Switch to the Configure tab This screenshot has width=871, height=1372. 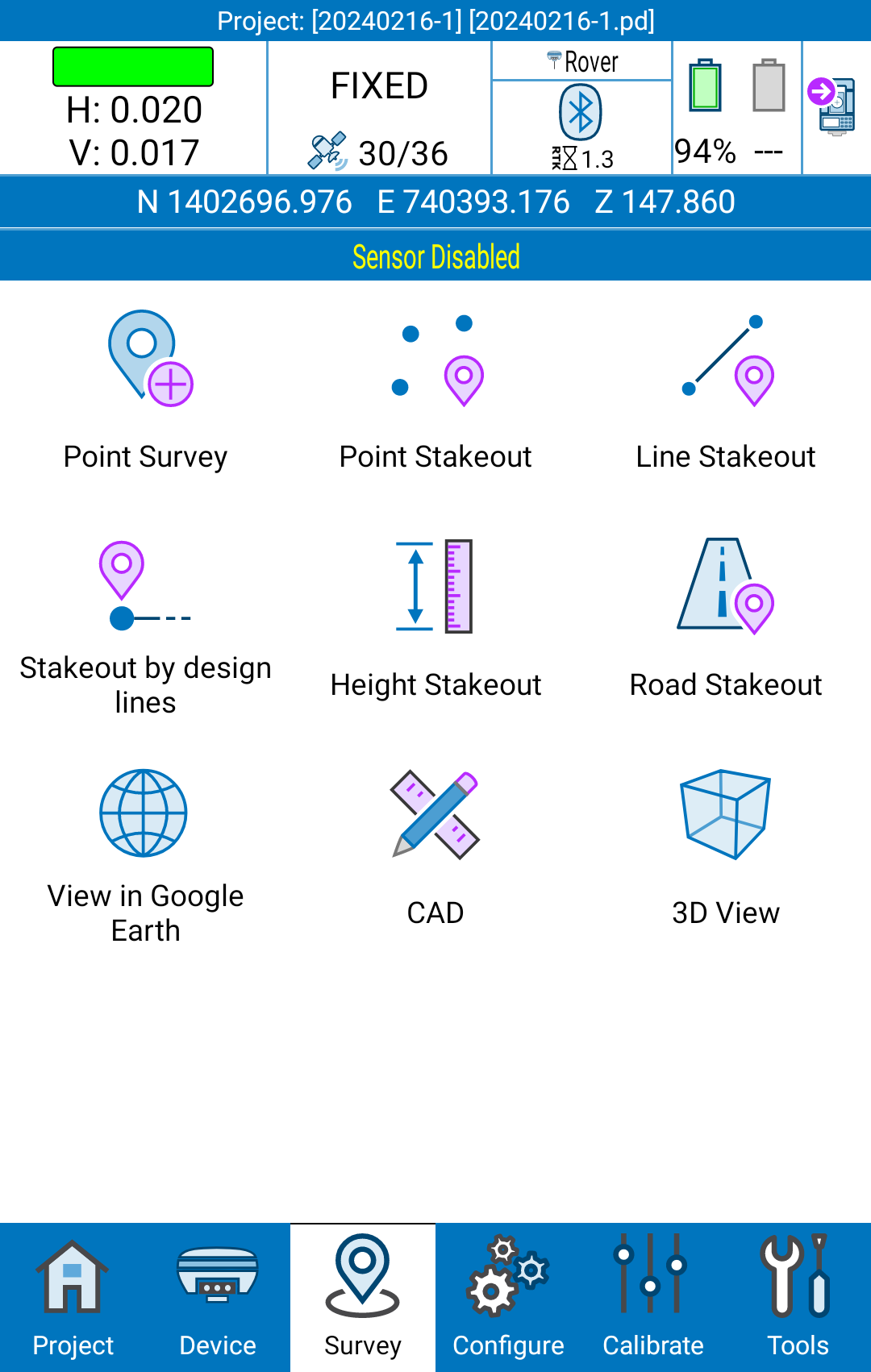508,1298
